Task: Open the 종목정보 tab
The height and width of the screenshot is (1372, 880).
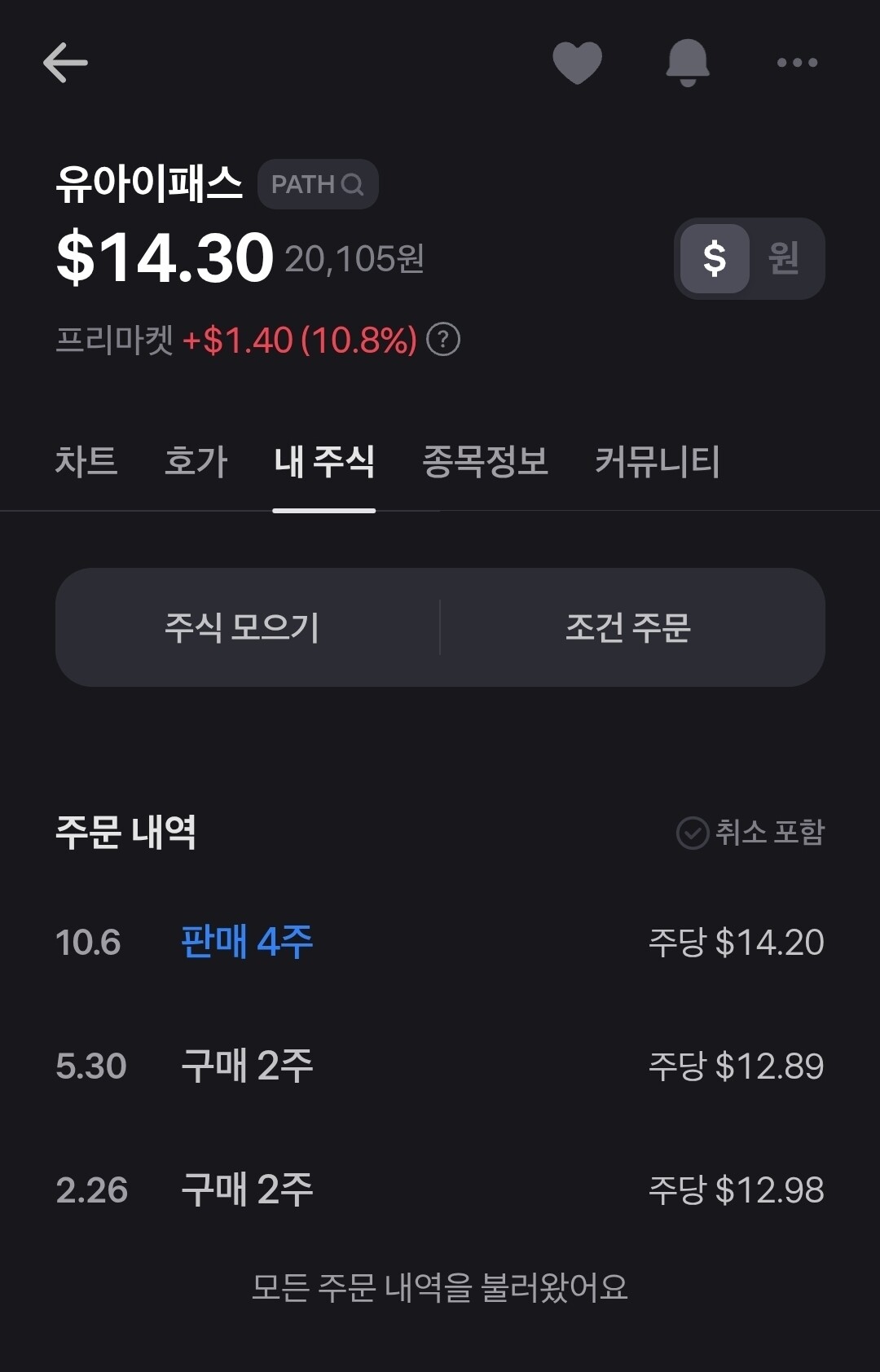Action: pos(485,461)
